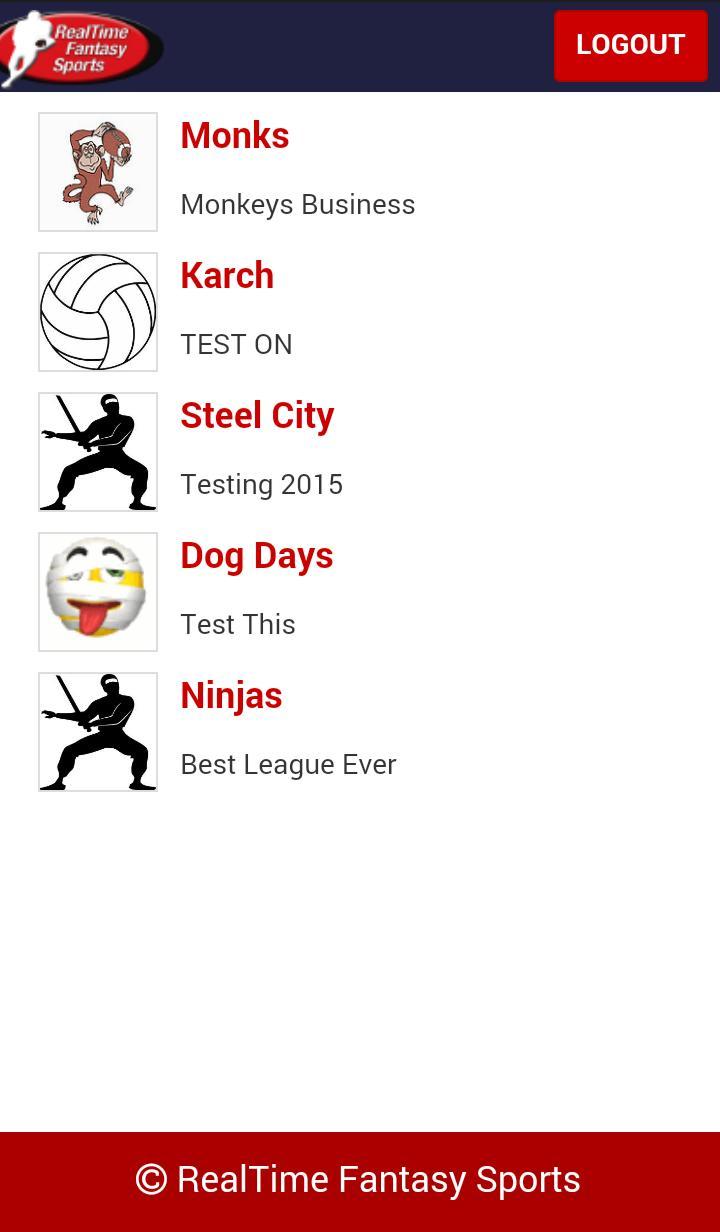Image resolution: width=720 pixels, height=1232 pixels.
Task: Tap the ninja icon beside Ninjas league
Action: pos(97,731)
